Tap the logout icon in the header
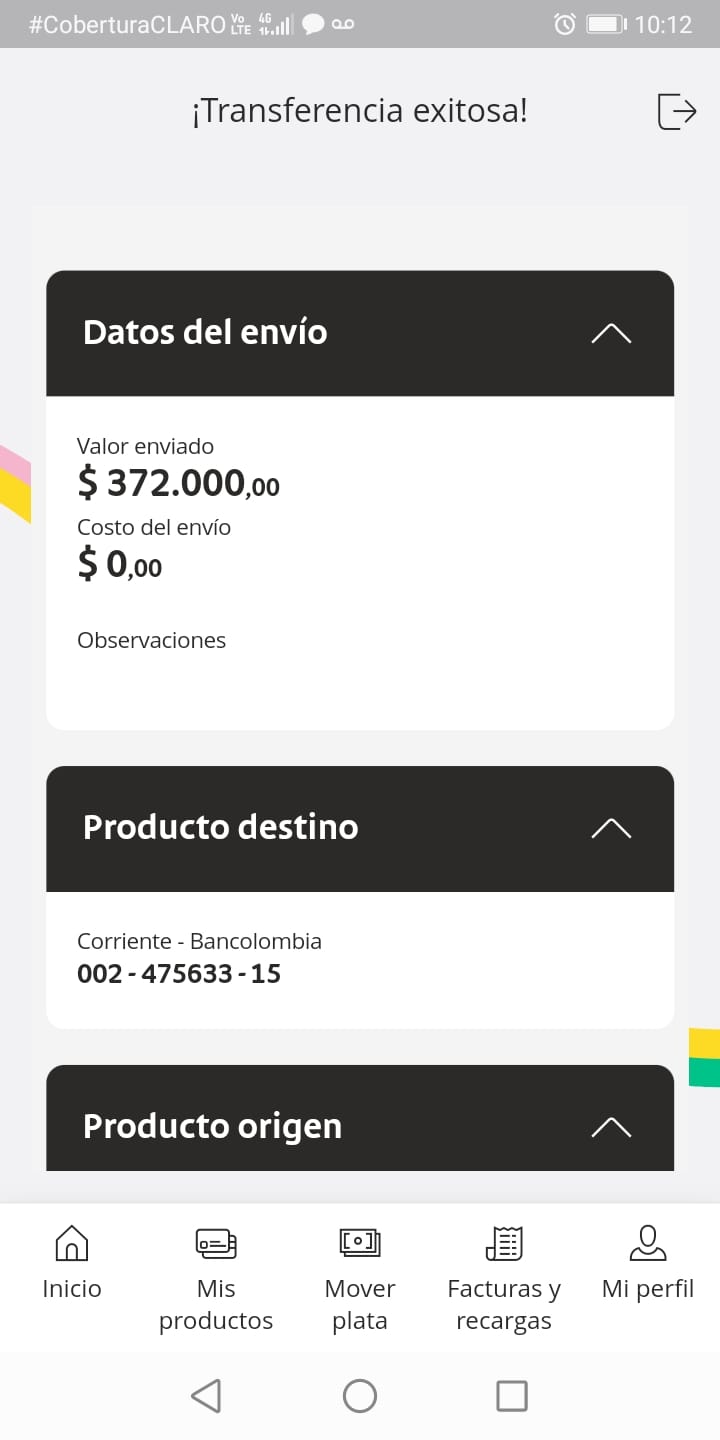 pyautogui.click(x=676, y=111)
